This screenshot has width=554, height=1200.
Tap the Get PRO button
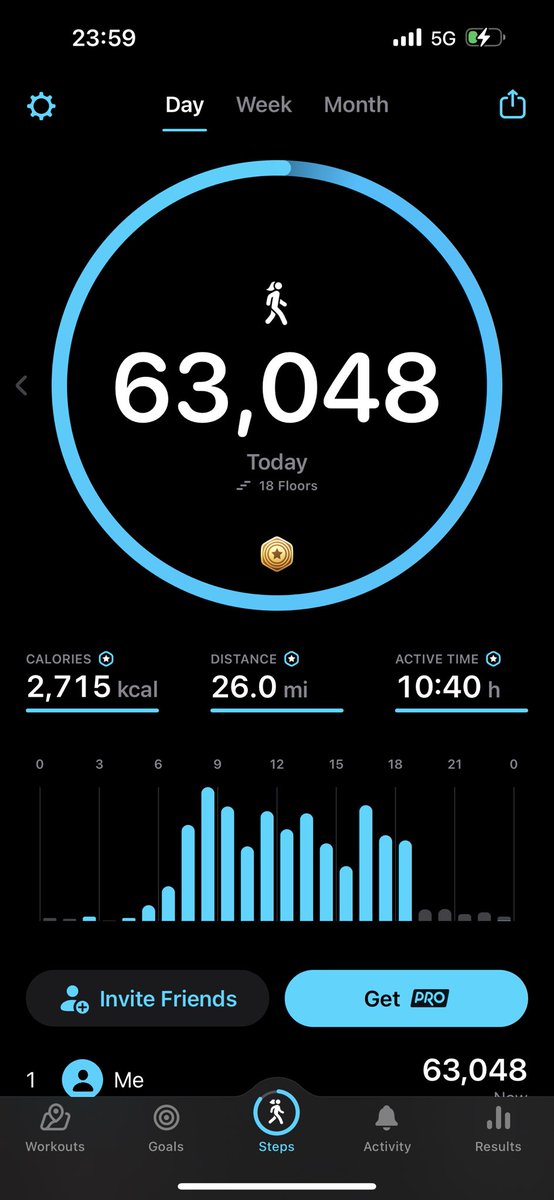[x=406, y=998]
